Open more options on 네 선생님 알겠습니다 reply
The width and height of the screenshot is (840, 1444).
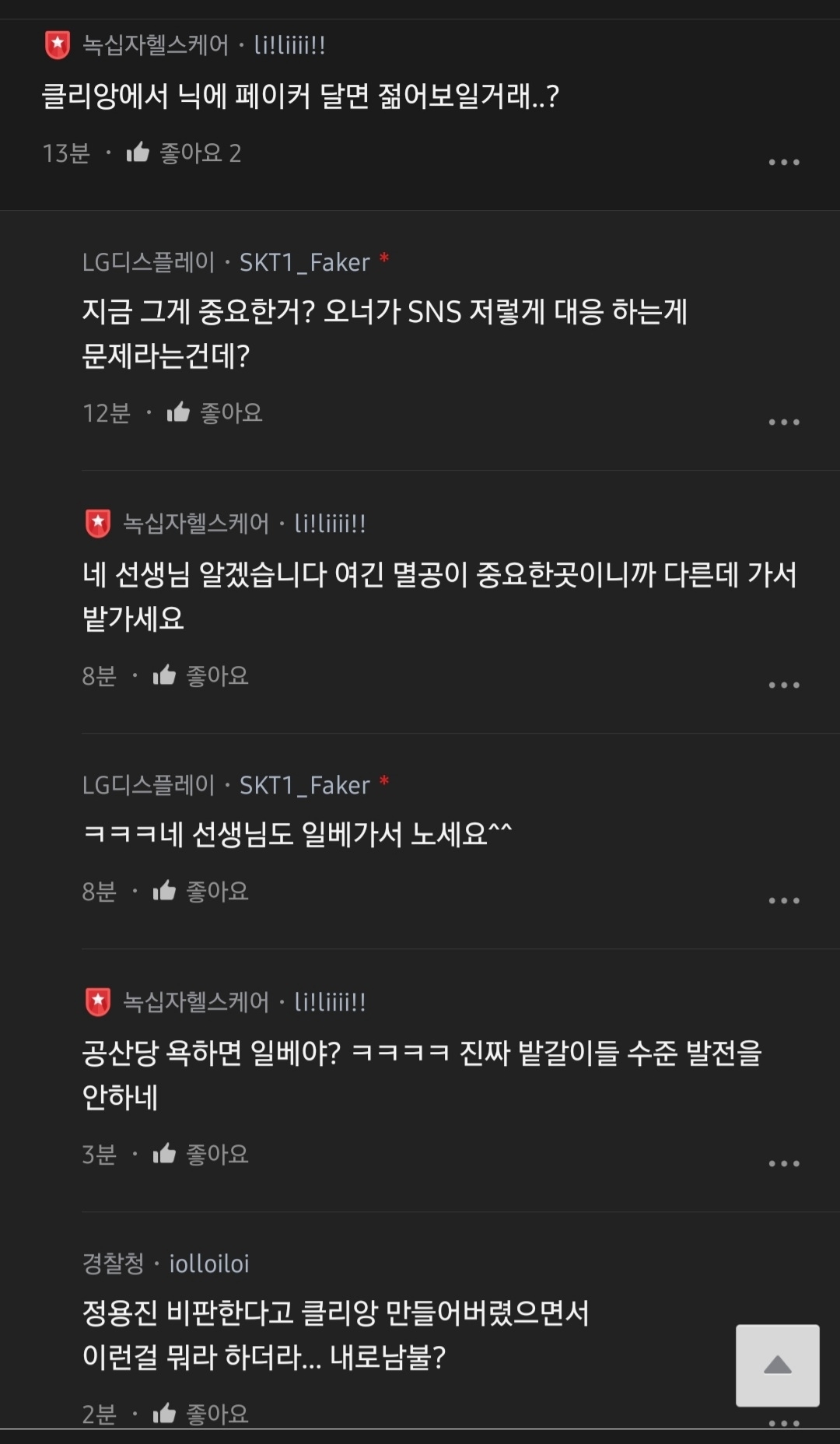[x=783, y=685]
